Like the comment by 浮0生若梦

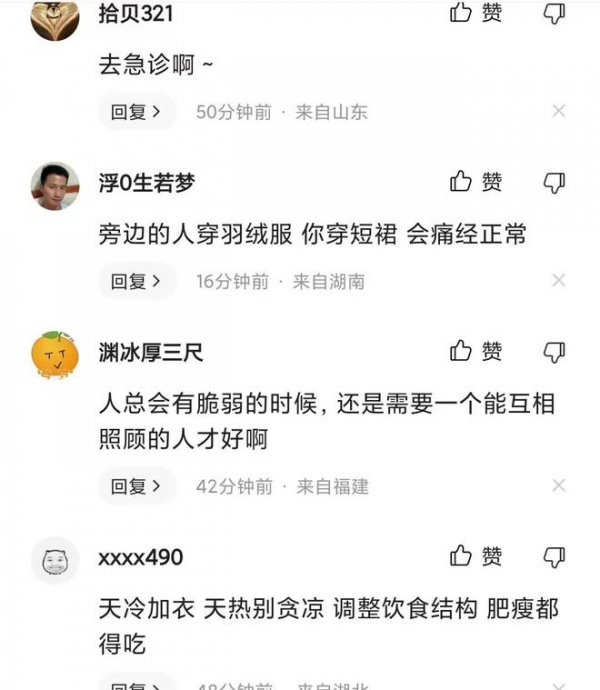coord(475,181)
